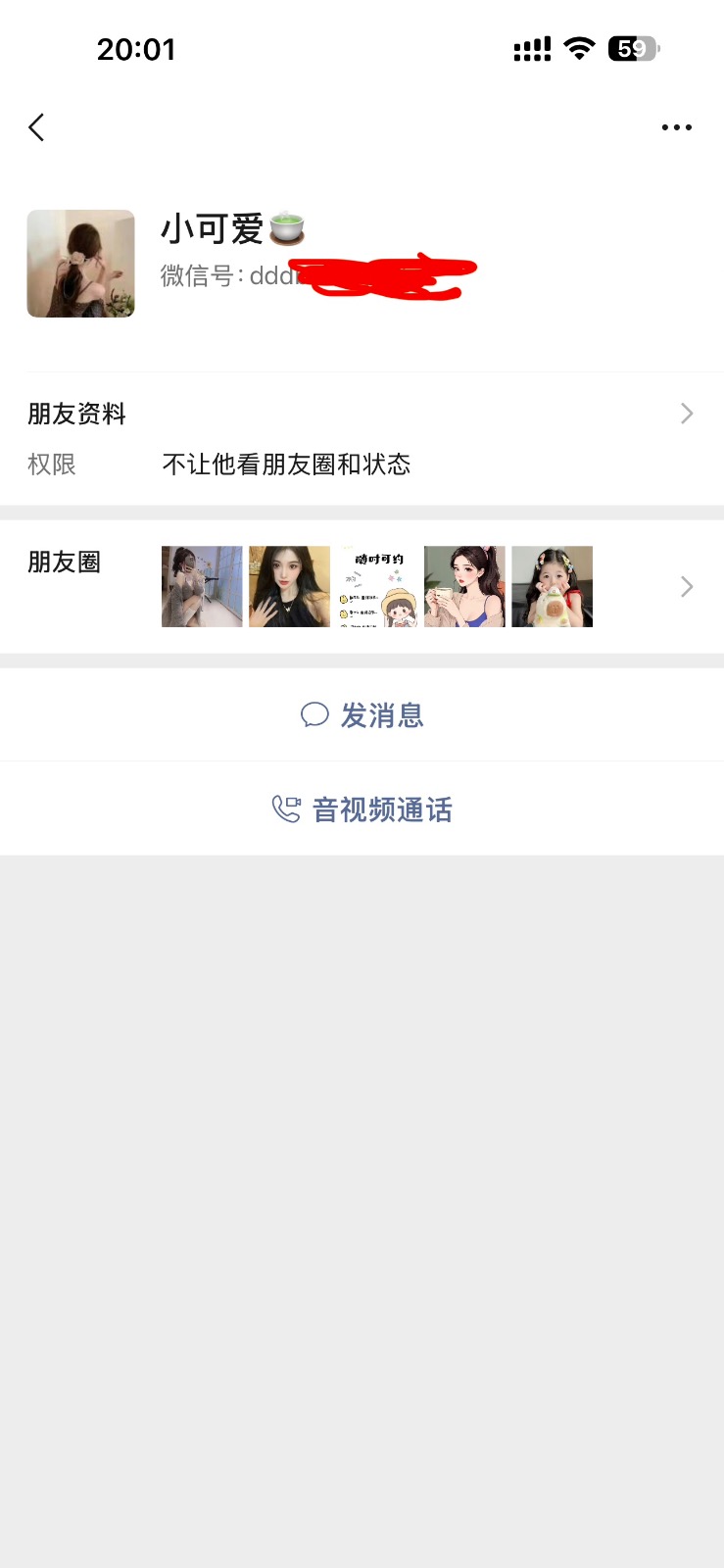
Task: Open the 朋友资料 row
Action: click(x=362, y=414)
